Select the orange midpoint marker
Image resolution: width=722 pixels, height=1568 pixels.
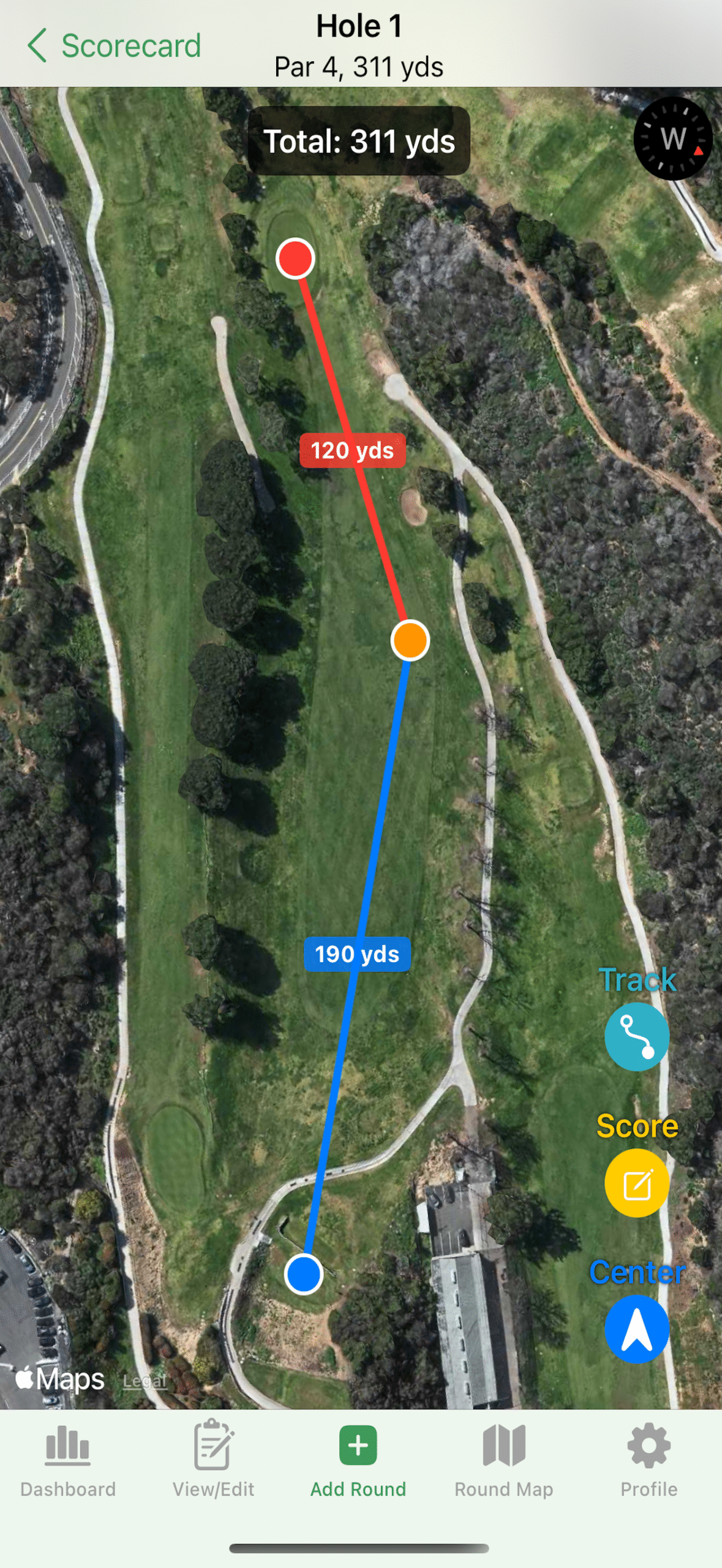[x=410, y=641]
